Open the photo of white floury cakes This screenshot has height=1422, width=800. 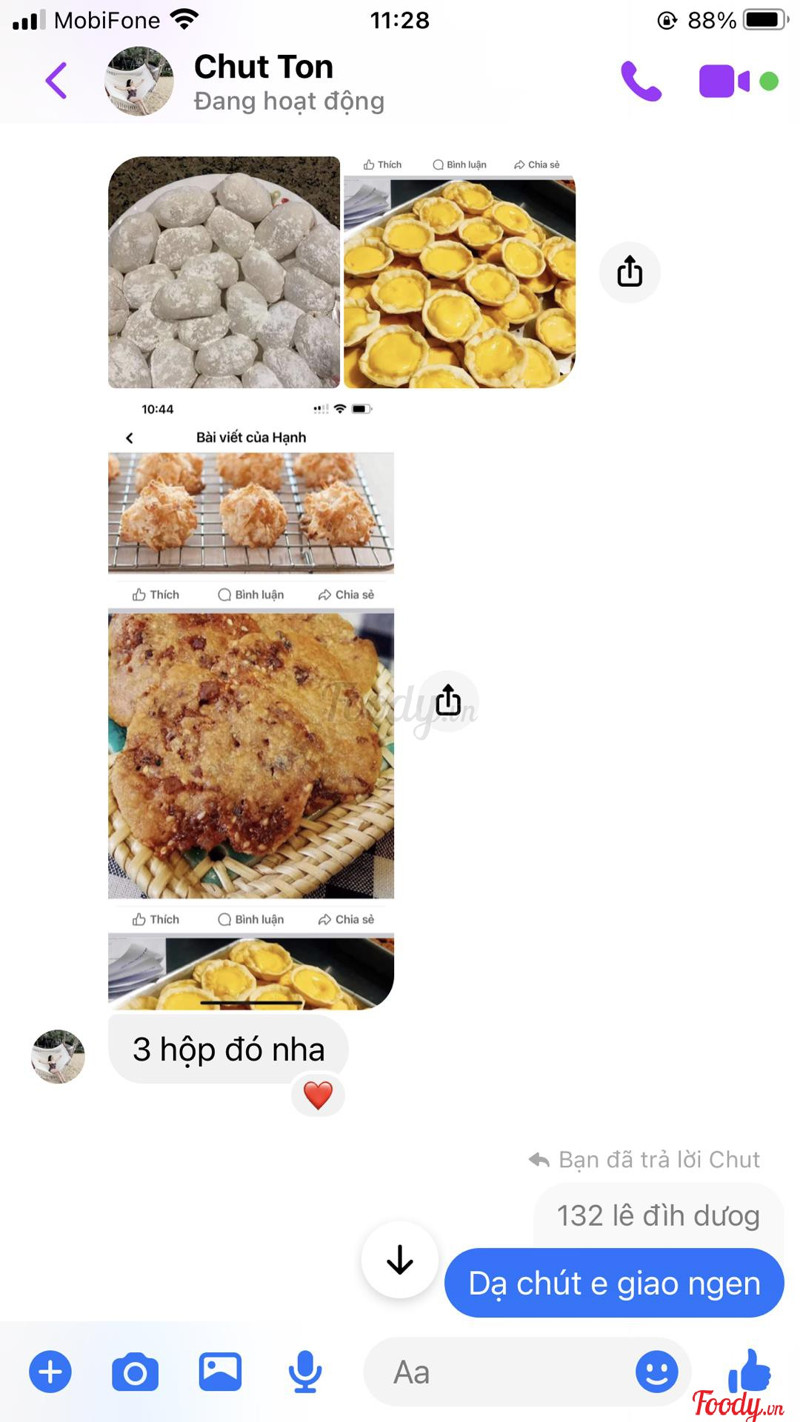pyautogui.click(x=224, y=272)
